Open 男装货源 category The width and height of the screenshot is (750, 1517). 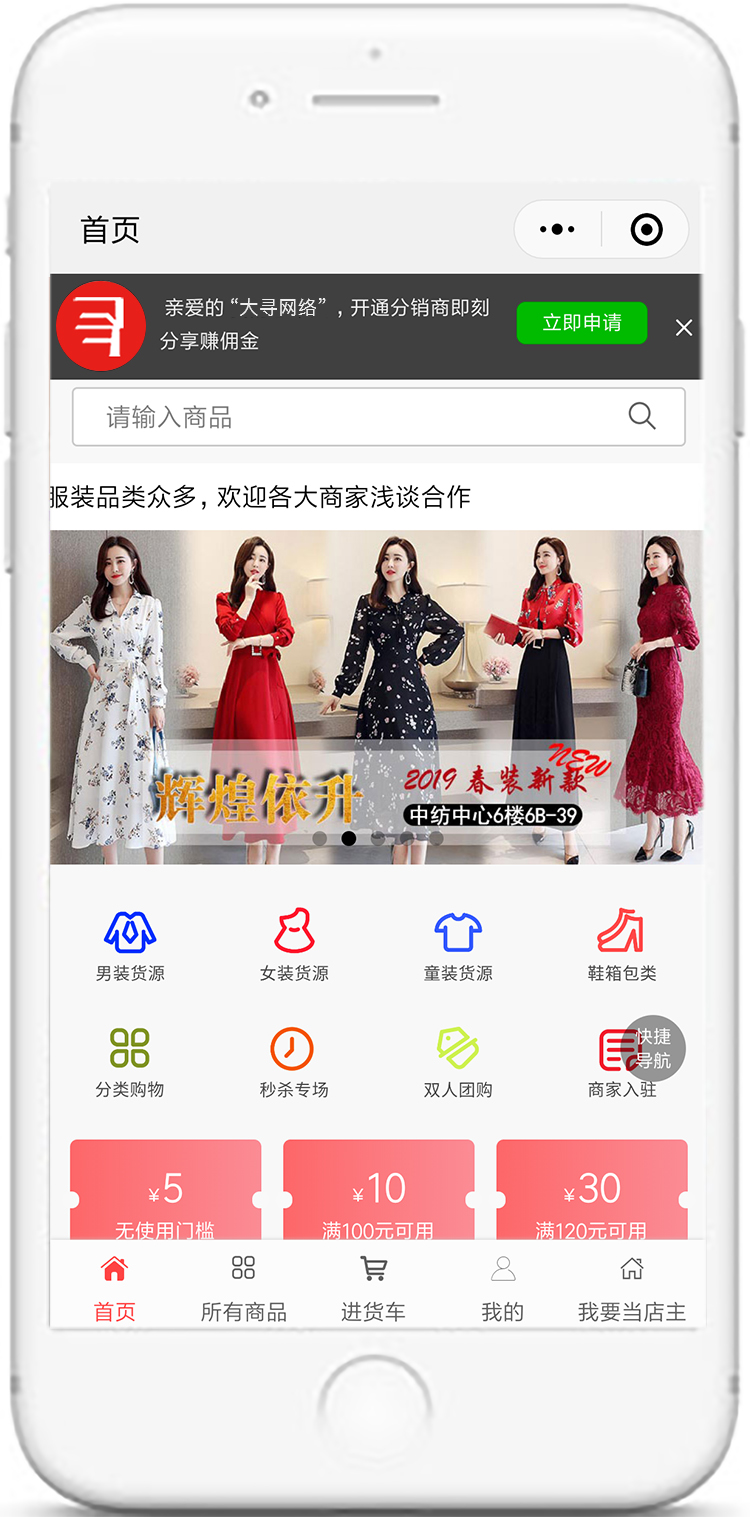tap(130, 945)
